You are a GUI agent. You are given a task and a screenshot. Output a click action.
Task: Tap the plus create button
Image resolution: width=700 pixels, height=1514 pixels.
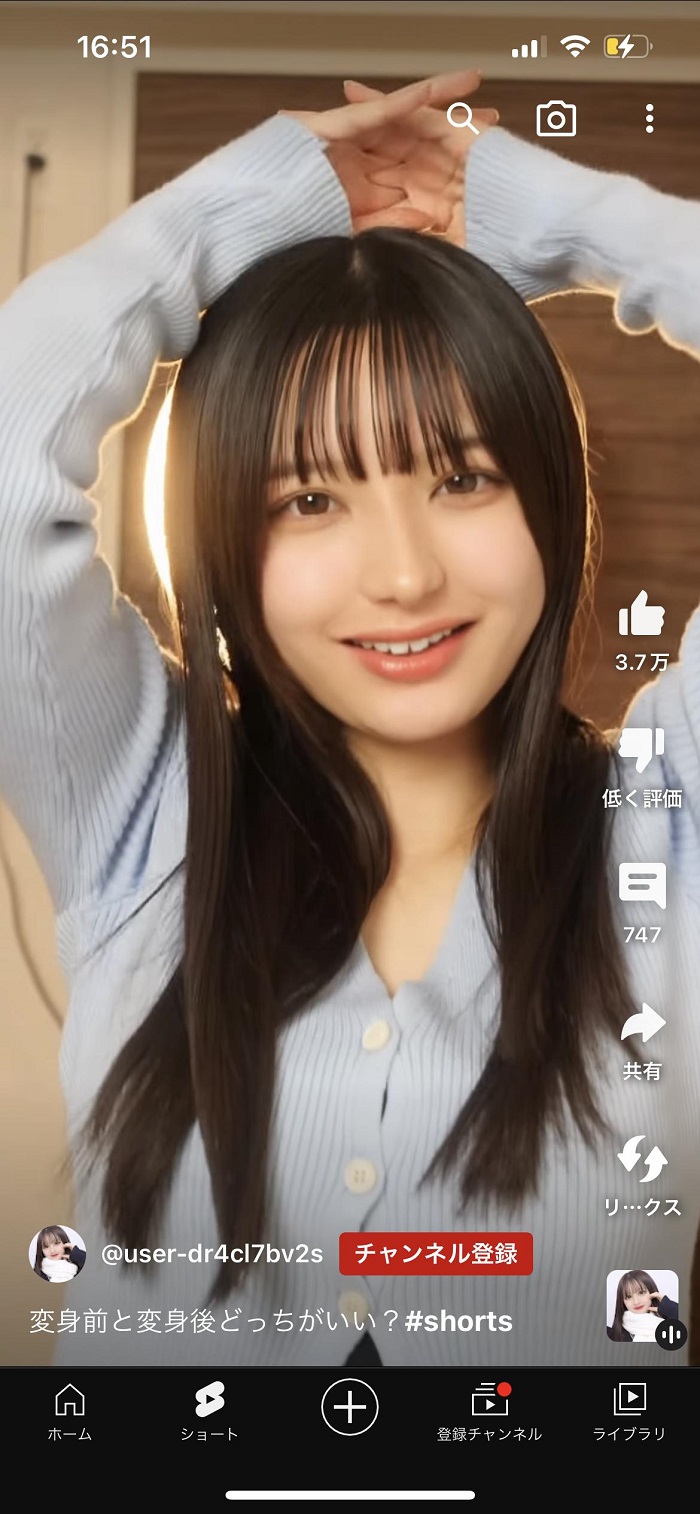(349, 1407)
